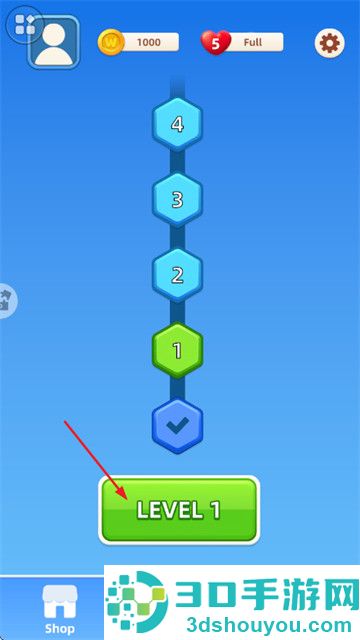Select level 3 hexagon on the path
The height and width of the screenshot is (640, 360).
(x=178, y=200)
